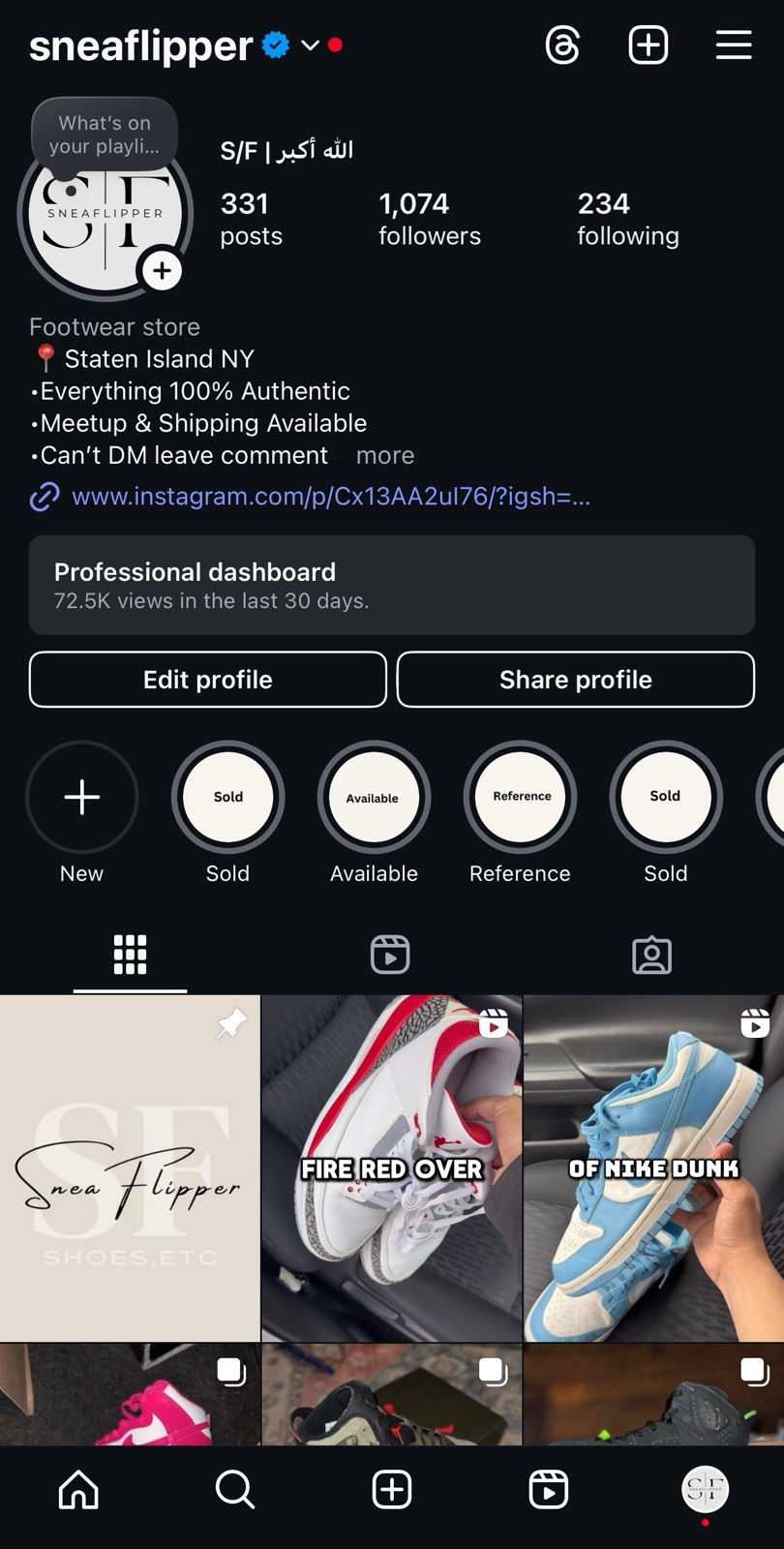Open the Available highlight
784x1549 pixels.
[x=374, y=798]
